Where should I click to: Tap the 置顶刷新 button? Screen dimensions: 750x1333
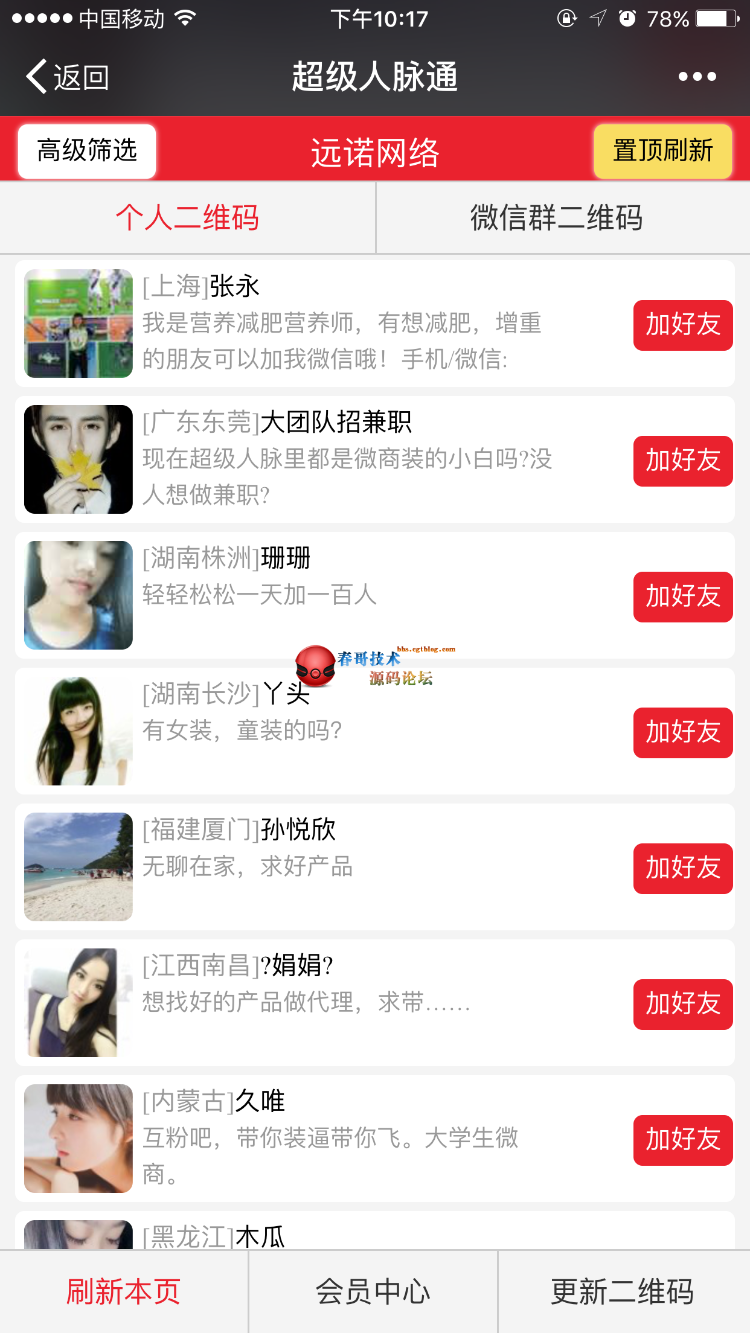point(662,151)
